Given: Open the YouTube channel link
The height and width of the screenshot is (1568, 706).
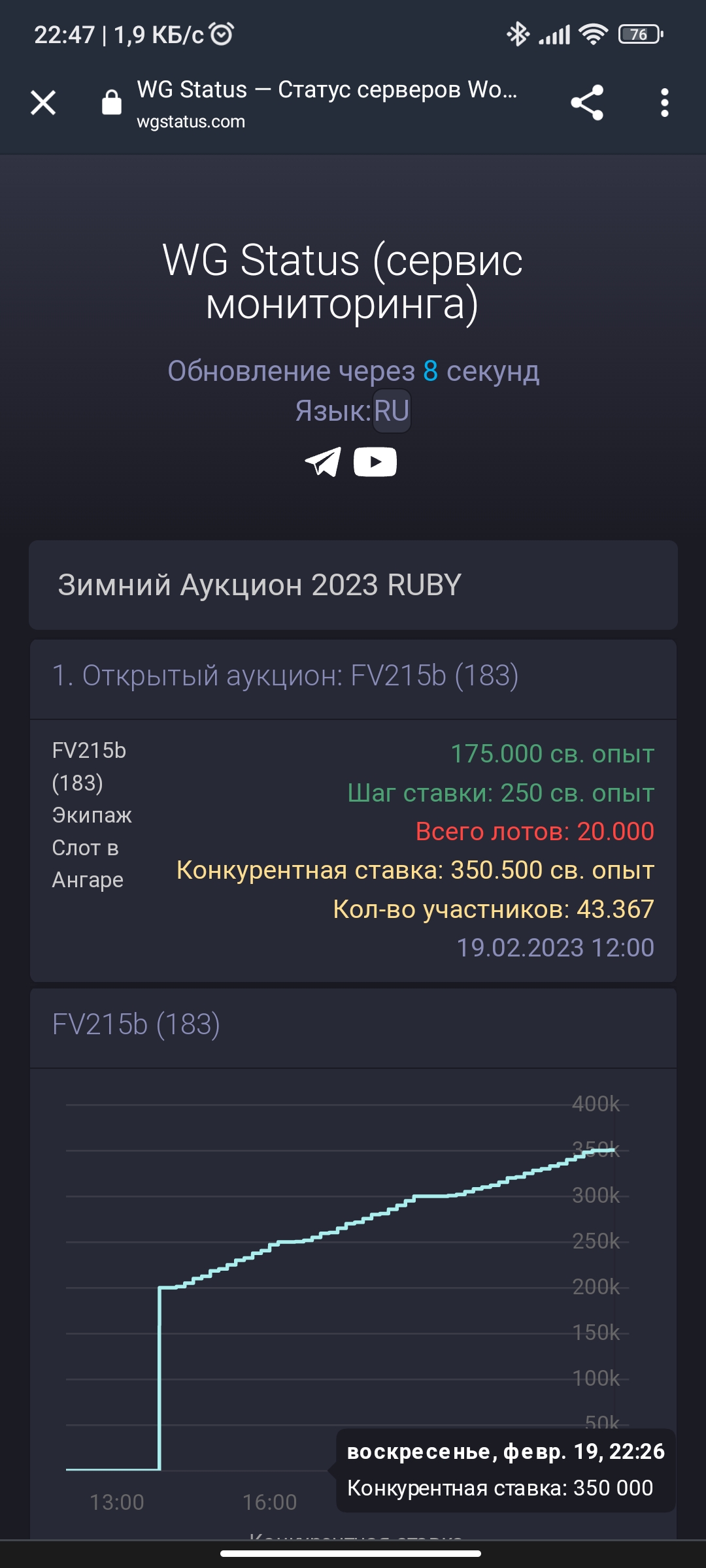Looking at the screenshot, I should tap(375, 462).
